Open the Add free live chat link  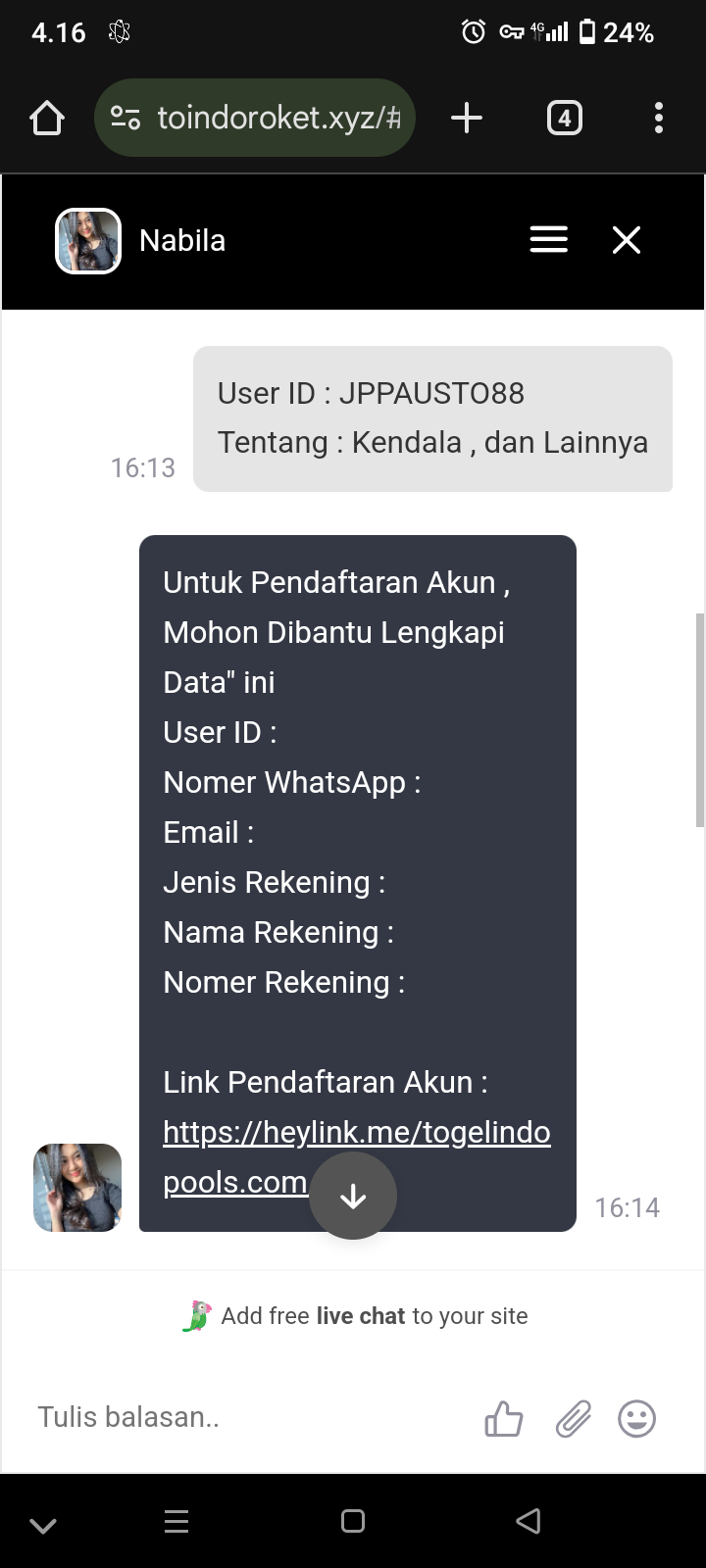pyautogui.click(x=374, y=1316)
